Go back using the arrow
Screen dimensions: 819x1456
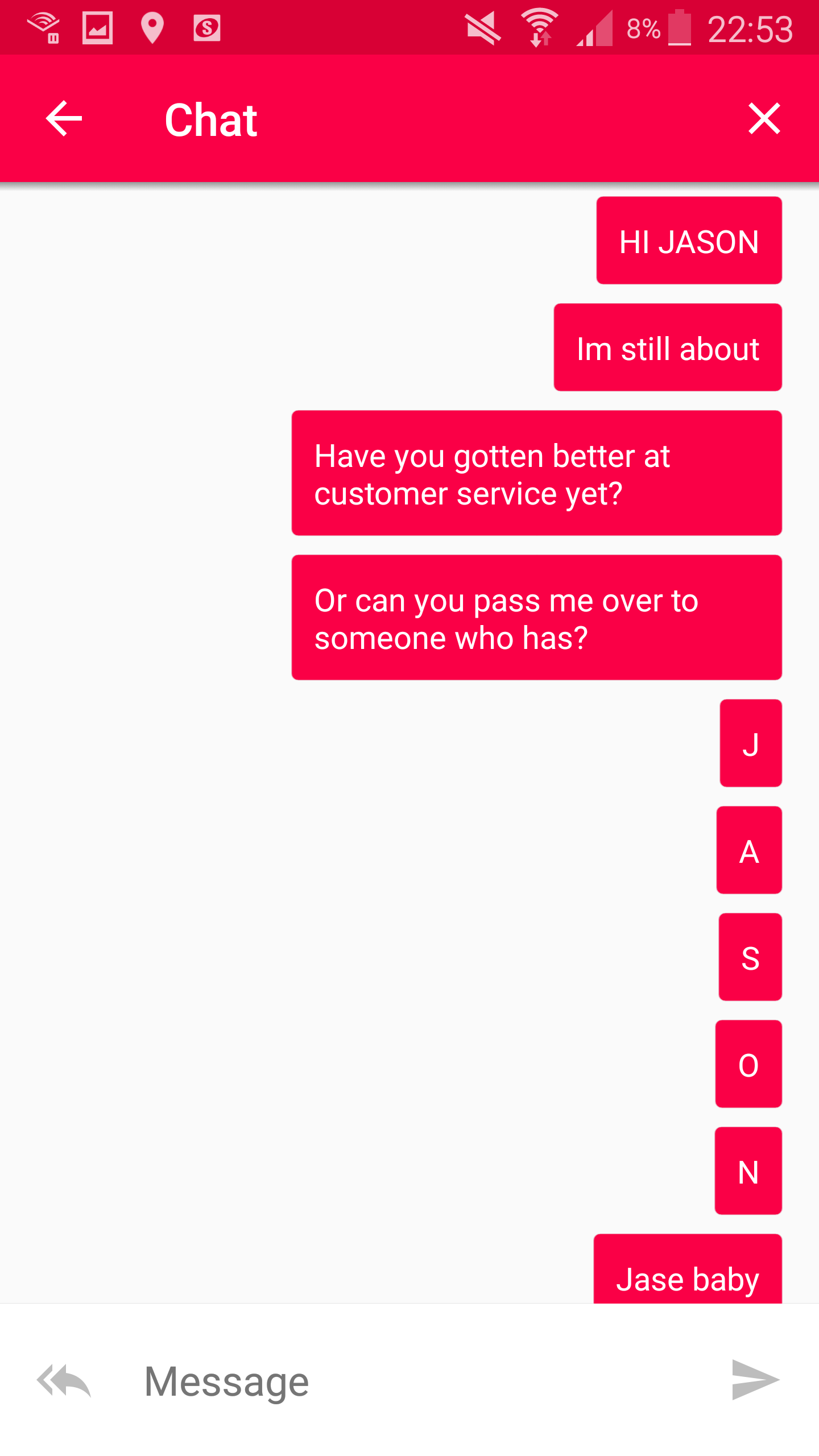(x=64, y=118)
